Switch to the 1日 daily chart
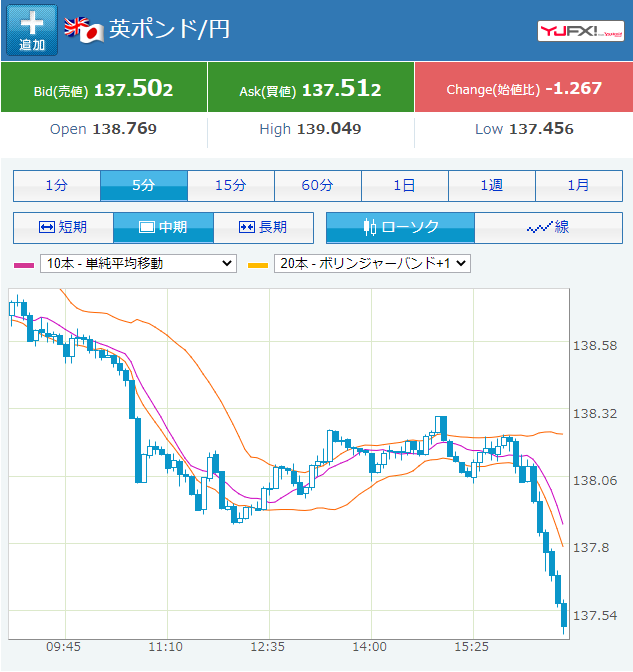The image size is (633, 672). pyautogui.click(x=405, y=186)
